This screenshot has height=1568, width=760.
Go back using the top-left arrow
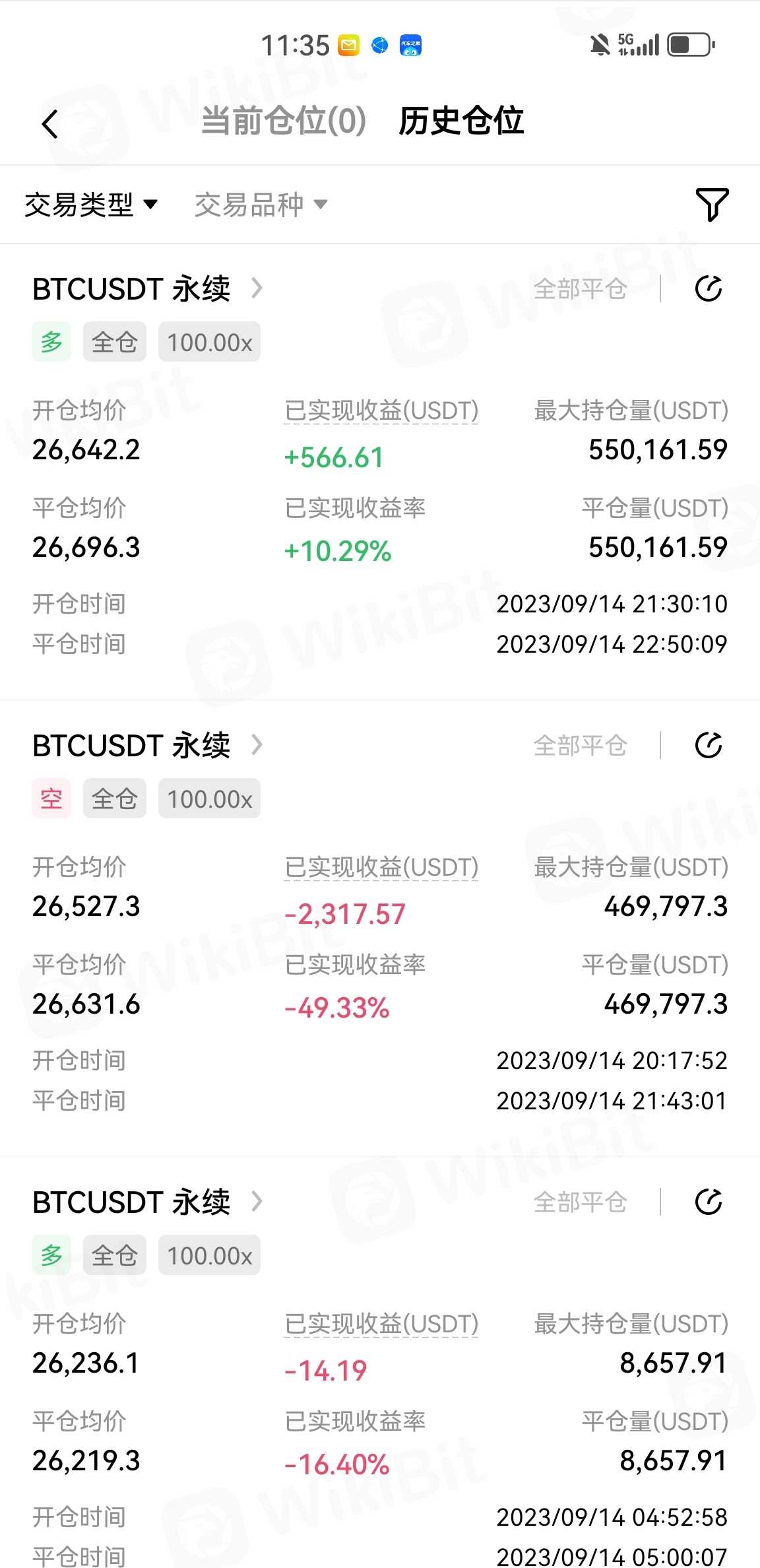point(50,123)
